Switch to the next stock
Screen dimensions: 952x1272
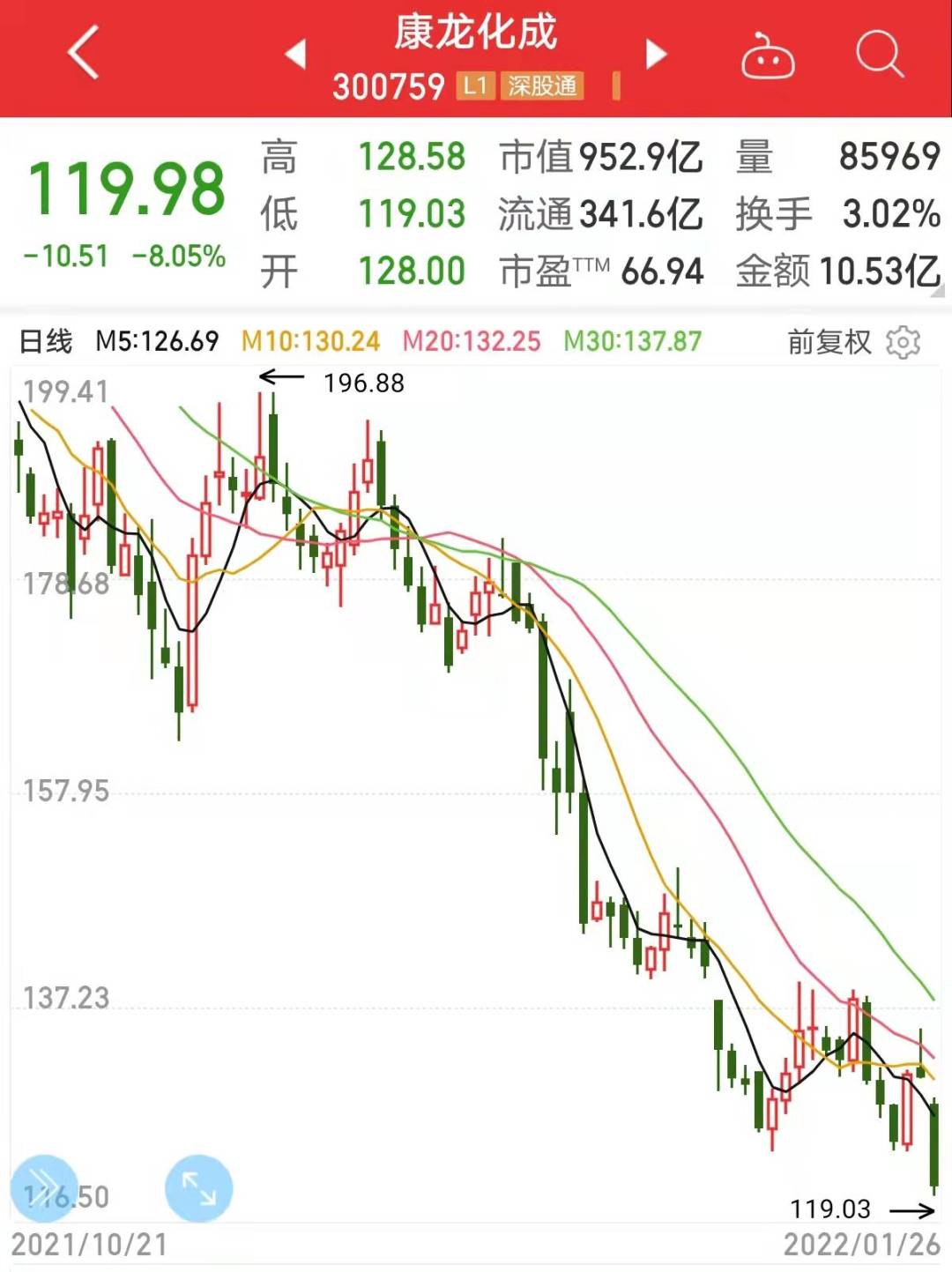656,54
